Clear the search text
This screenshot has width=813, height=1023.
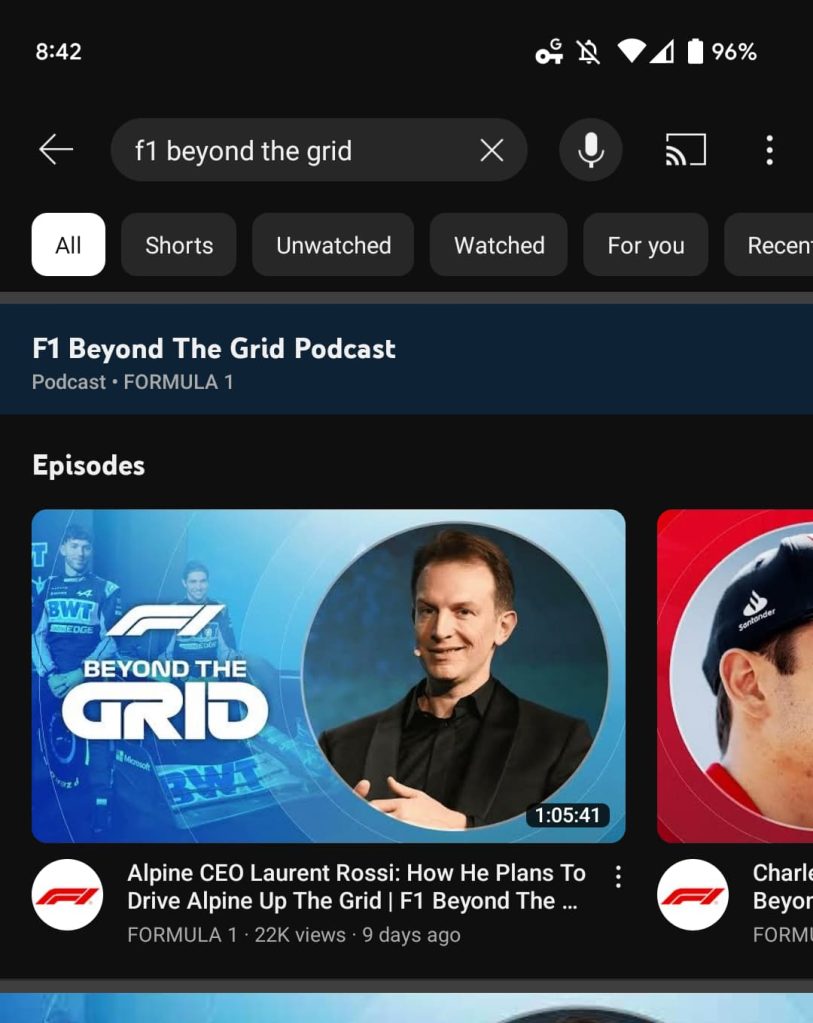point(491,150)
